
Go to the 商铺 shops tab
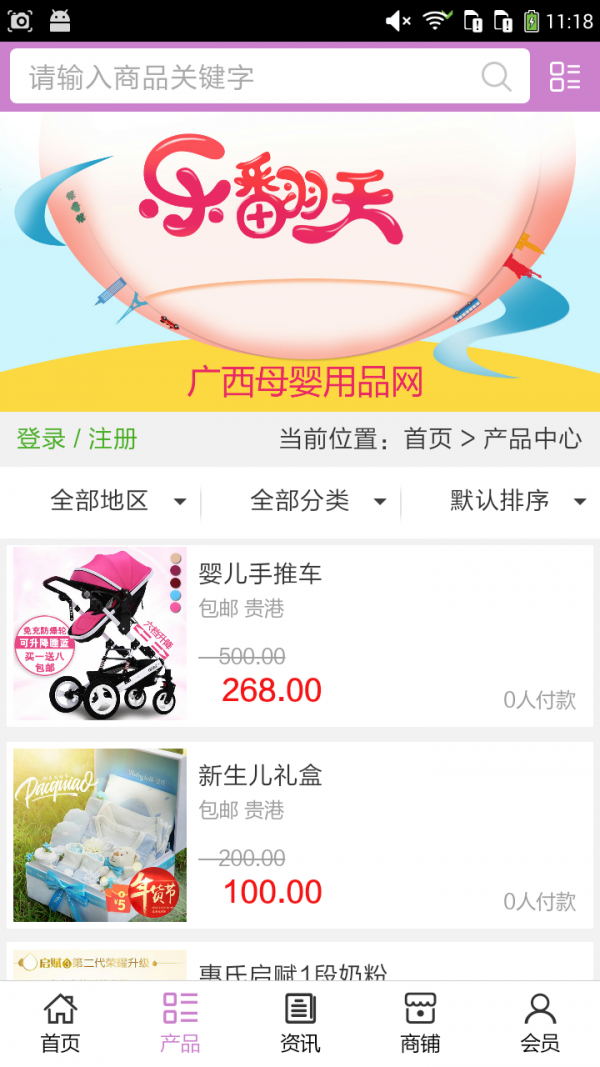pos(420,1023)
